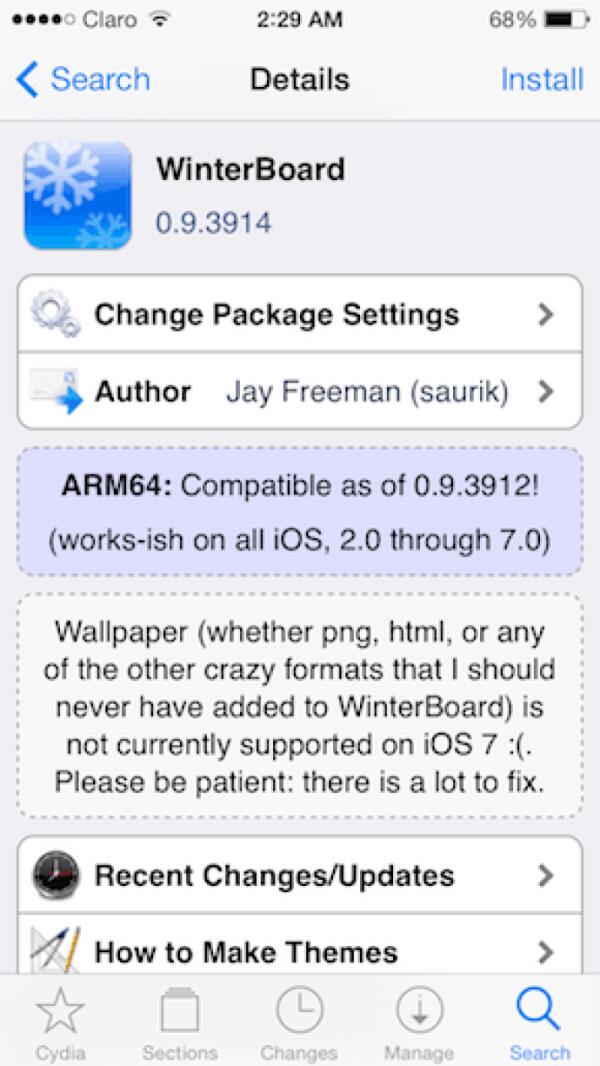The width and height of the screenshot is (600, 1066).
Task: Switch to the Changes tab
Action: click(299, 1022)
